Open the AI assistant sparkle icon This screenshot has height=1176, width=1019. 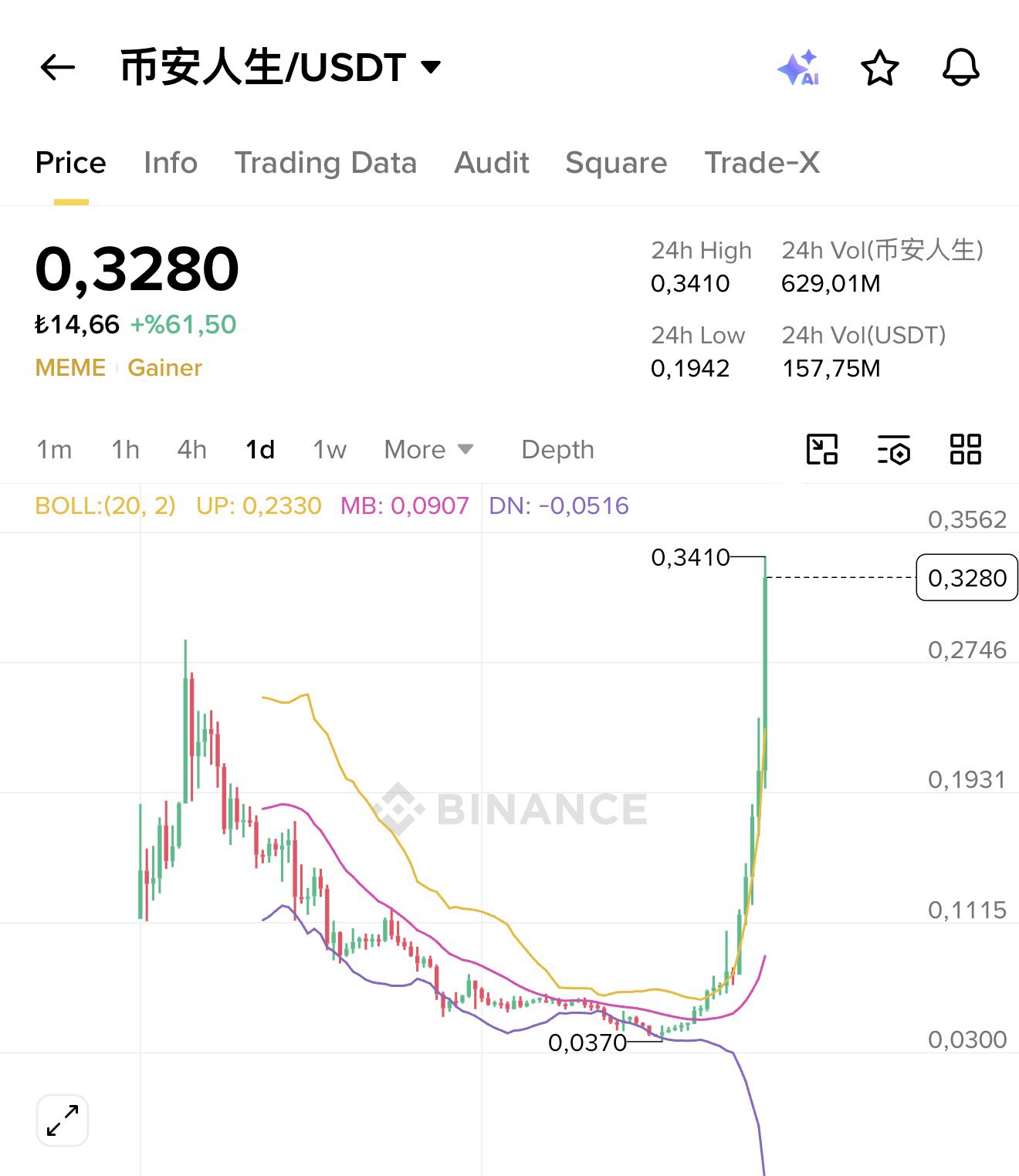pyautogui.click(x=798, y=68)
